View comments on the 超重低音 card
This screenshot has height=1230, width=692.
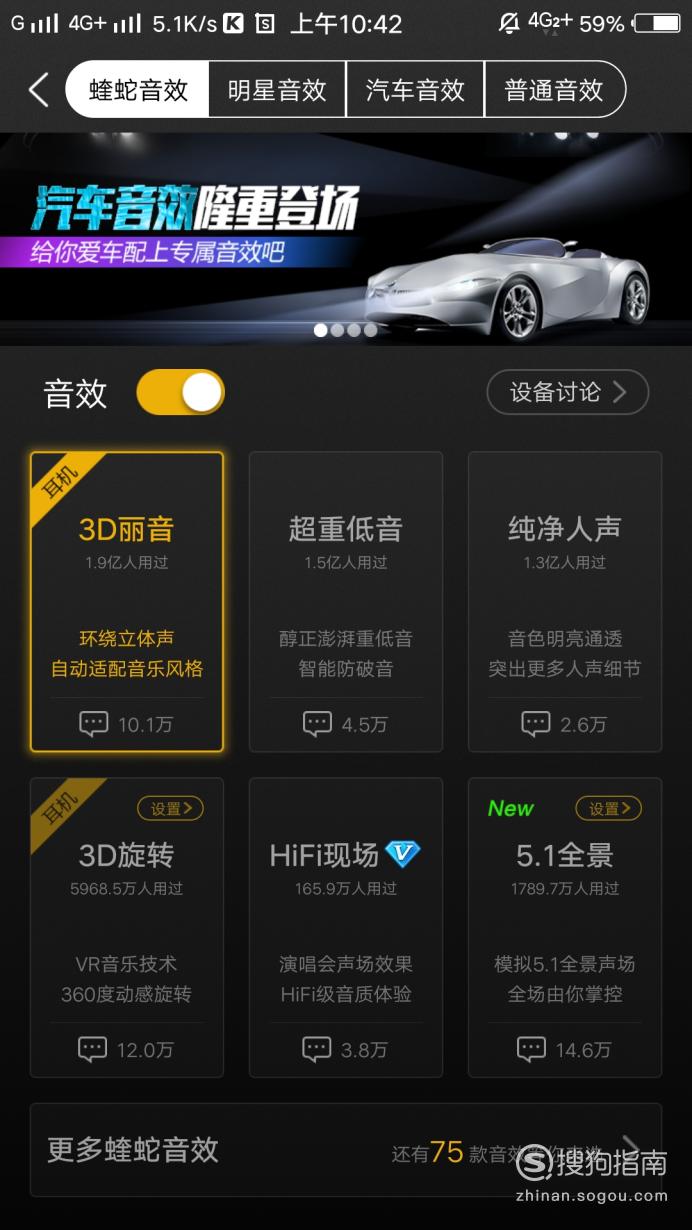[x=346, y=724]
